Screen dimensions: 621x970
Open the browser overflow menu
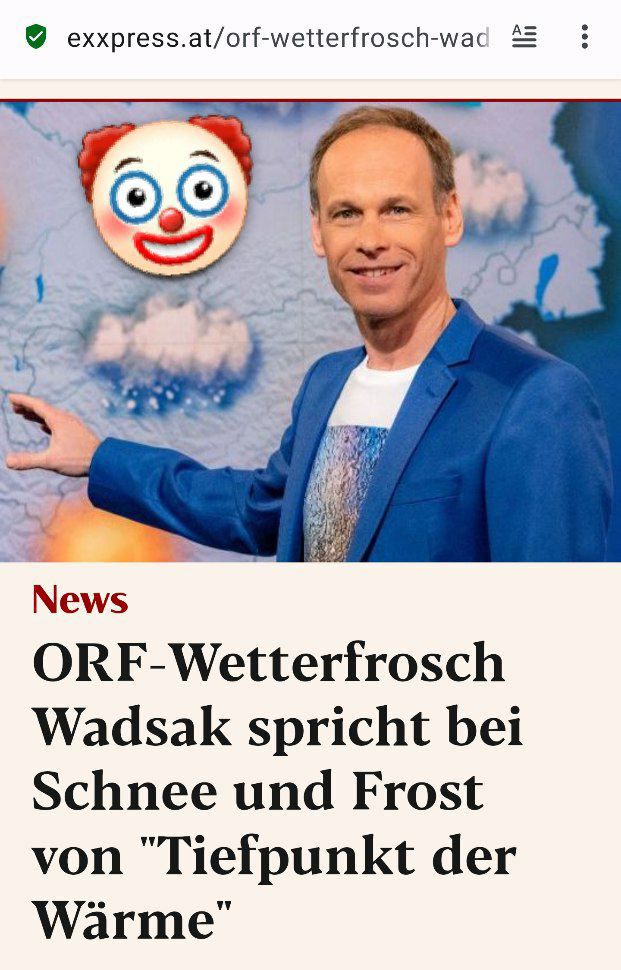coord(585,38)
